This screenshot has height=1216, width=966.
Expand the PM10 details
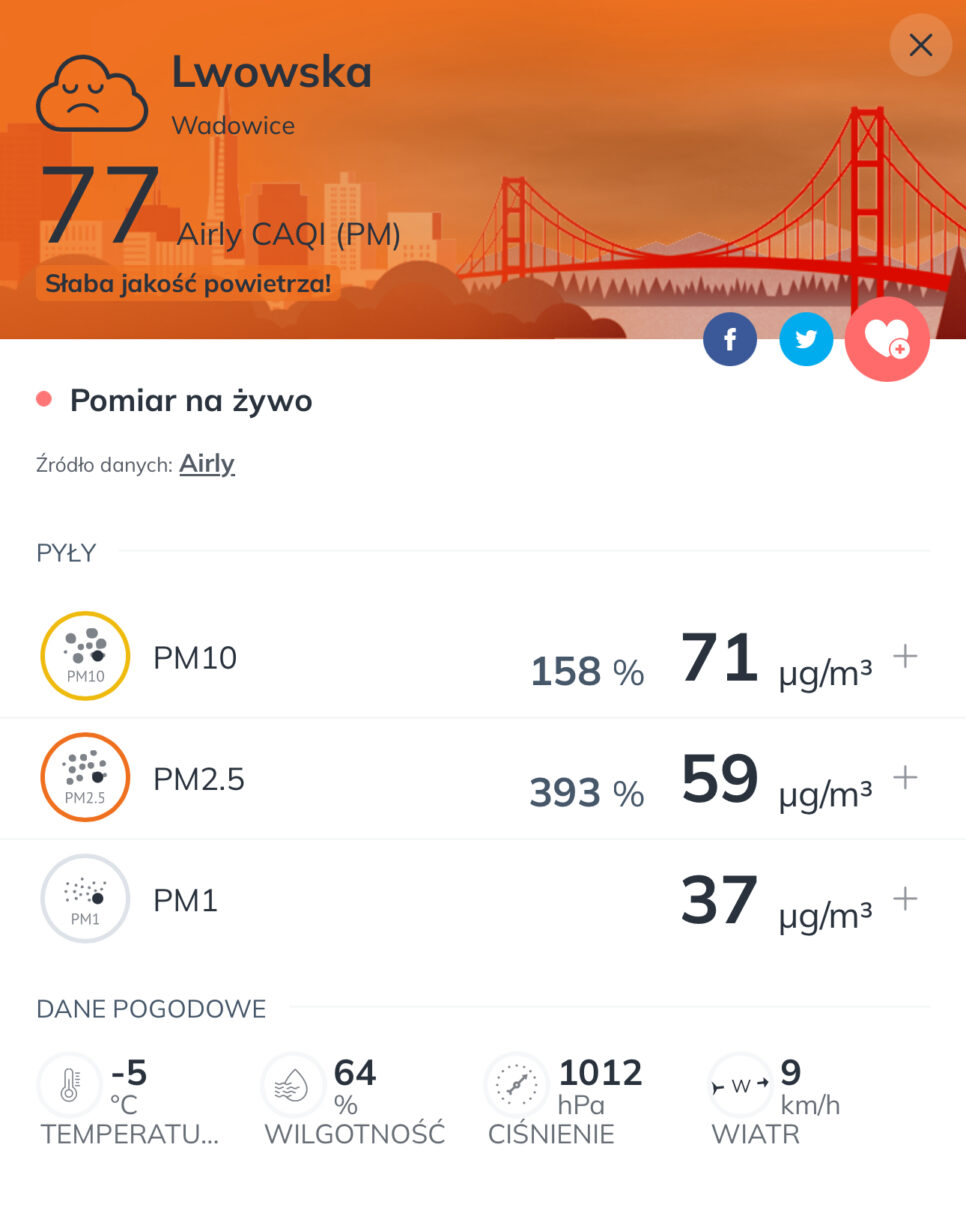coord(904,657)
